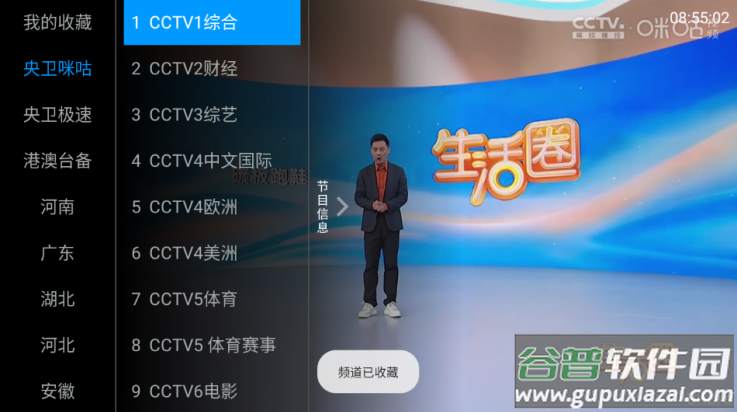Play channel 4 CCTV4中文国际
The image size is (737, 412).
tap(211, 161)
